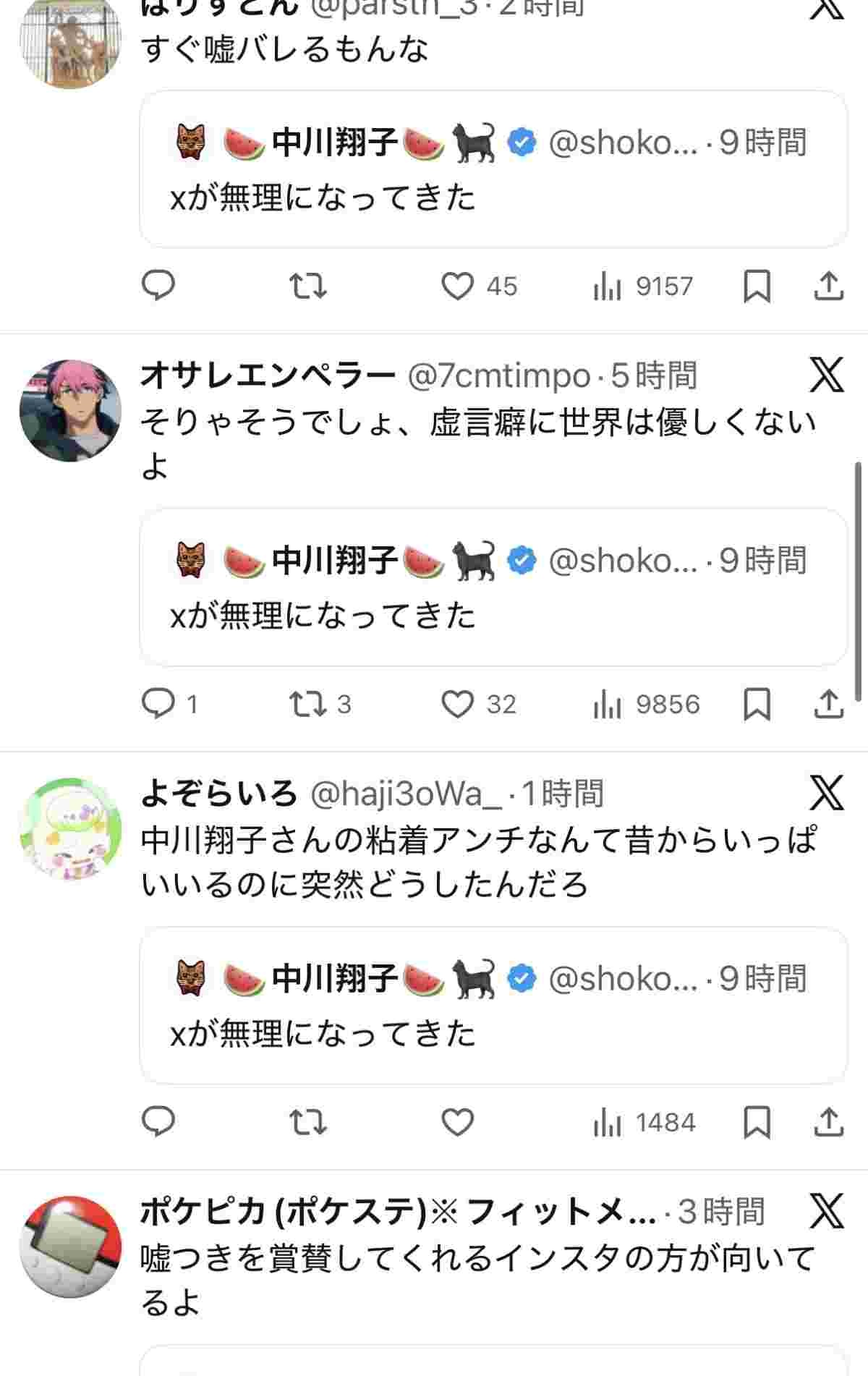Screen dimensions: 868x1376
Task: Reply to the post with 9157 views
Action: 158,286
